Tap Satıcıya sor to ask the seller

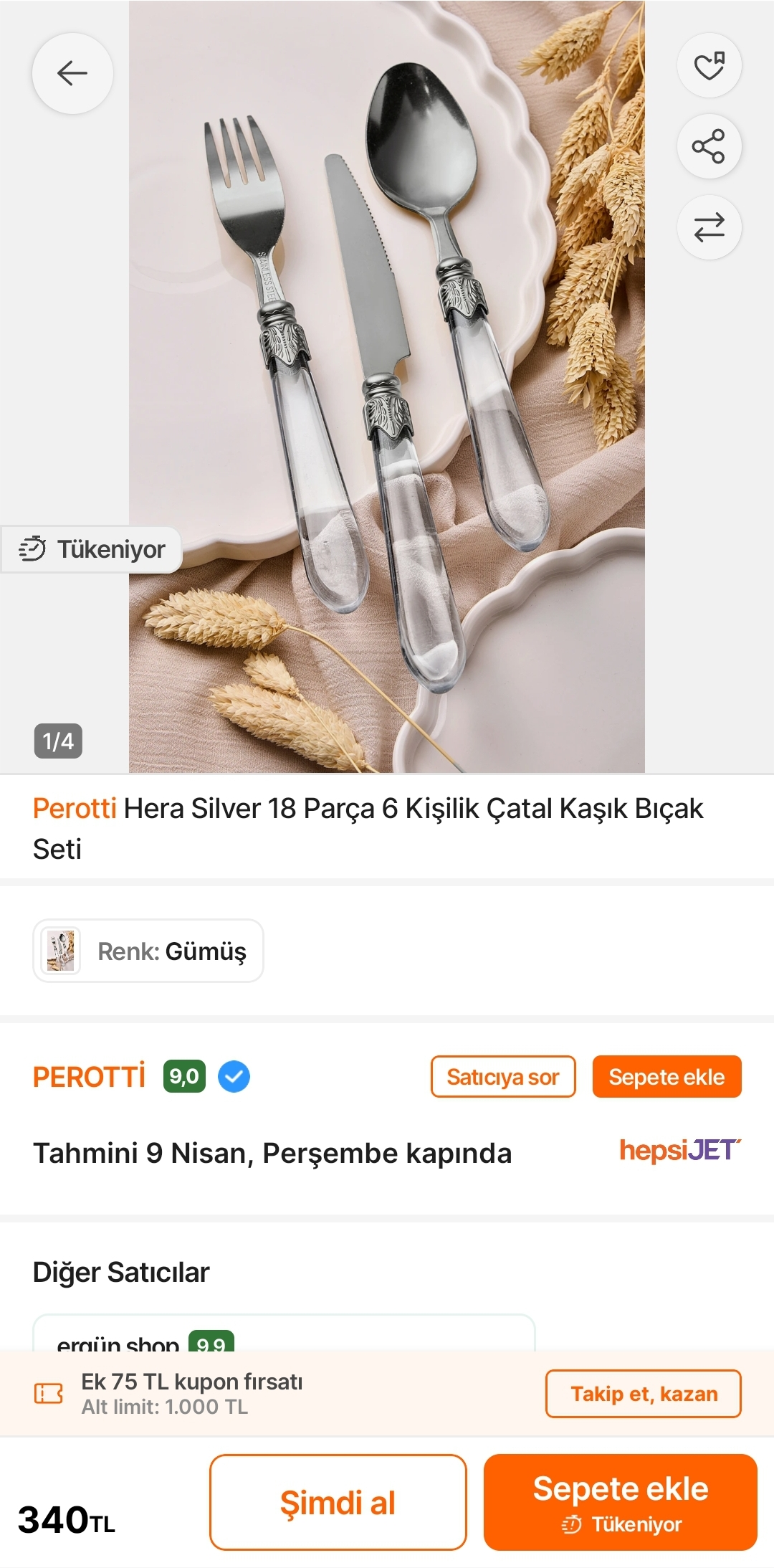[502, 1077]
